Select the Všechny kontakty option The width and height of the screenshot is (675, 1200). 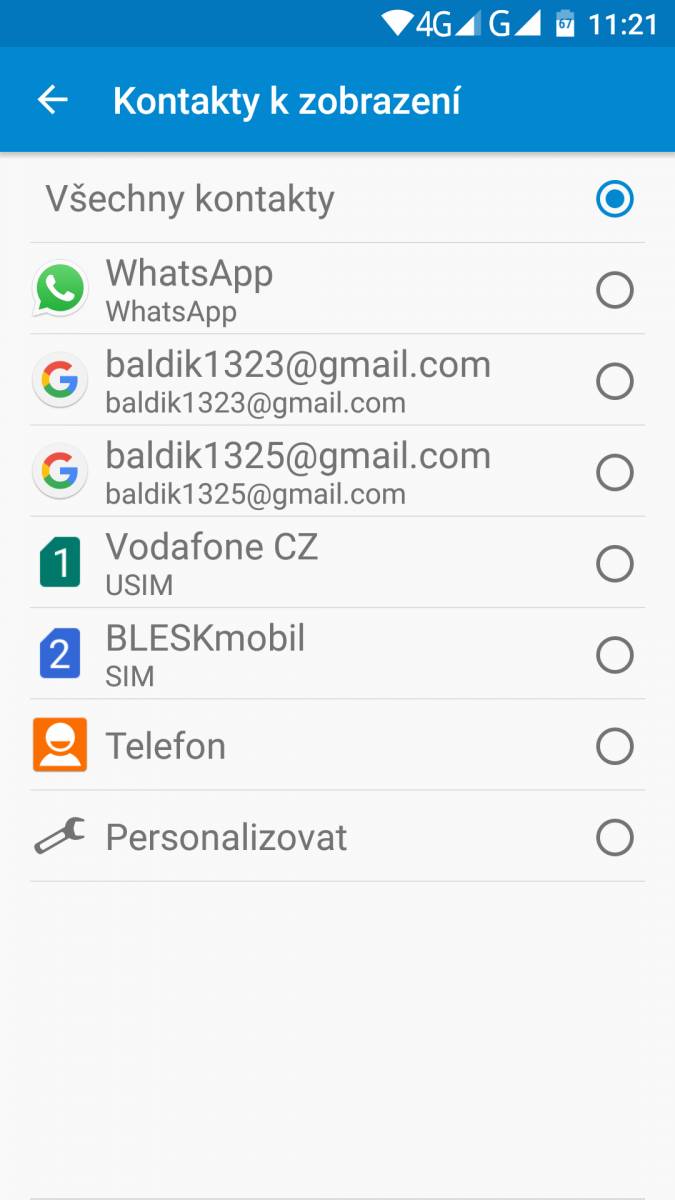pyautogui.click(x=337, y=198)
